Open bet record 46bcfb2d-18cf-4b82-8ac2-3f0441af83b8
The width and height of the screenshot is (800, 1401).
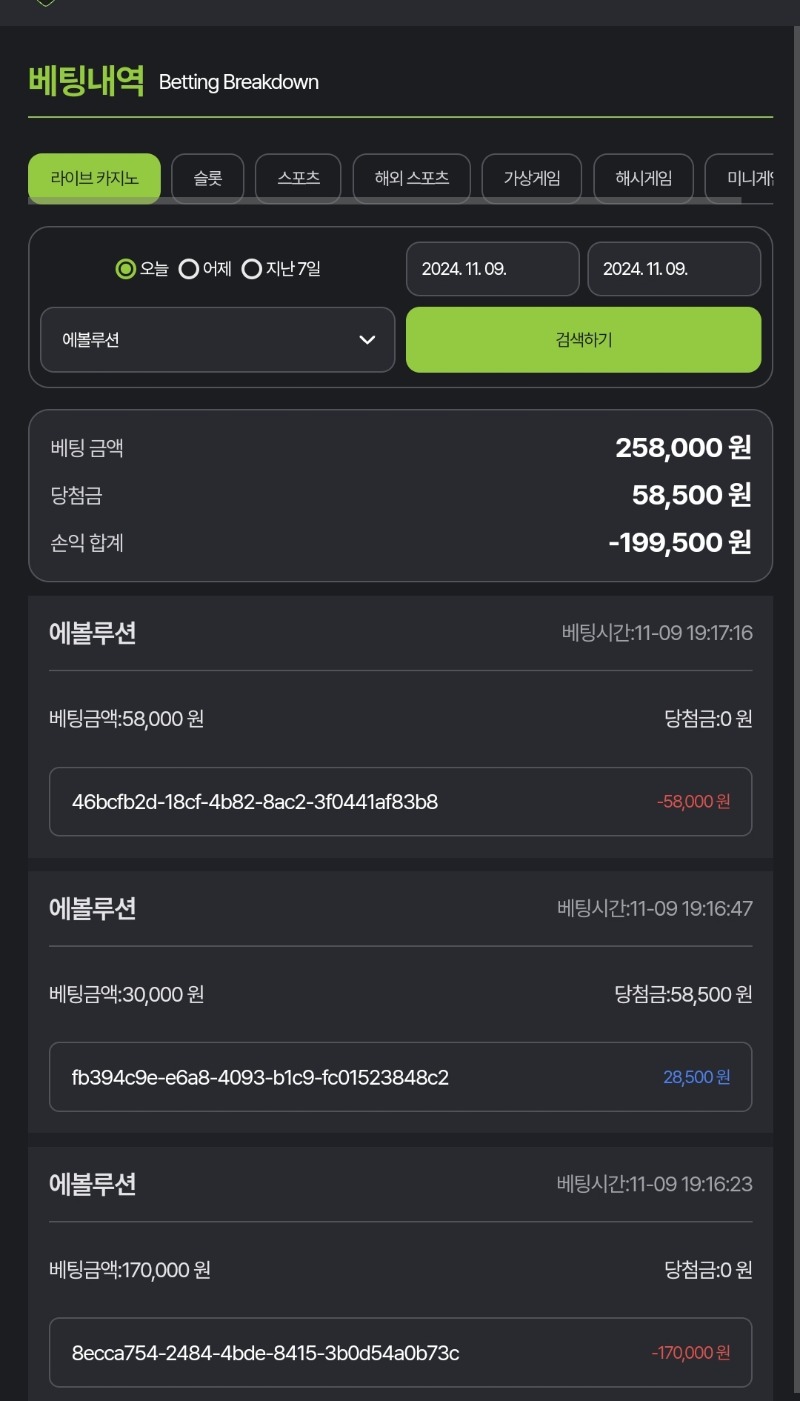click(400, 802)
